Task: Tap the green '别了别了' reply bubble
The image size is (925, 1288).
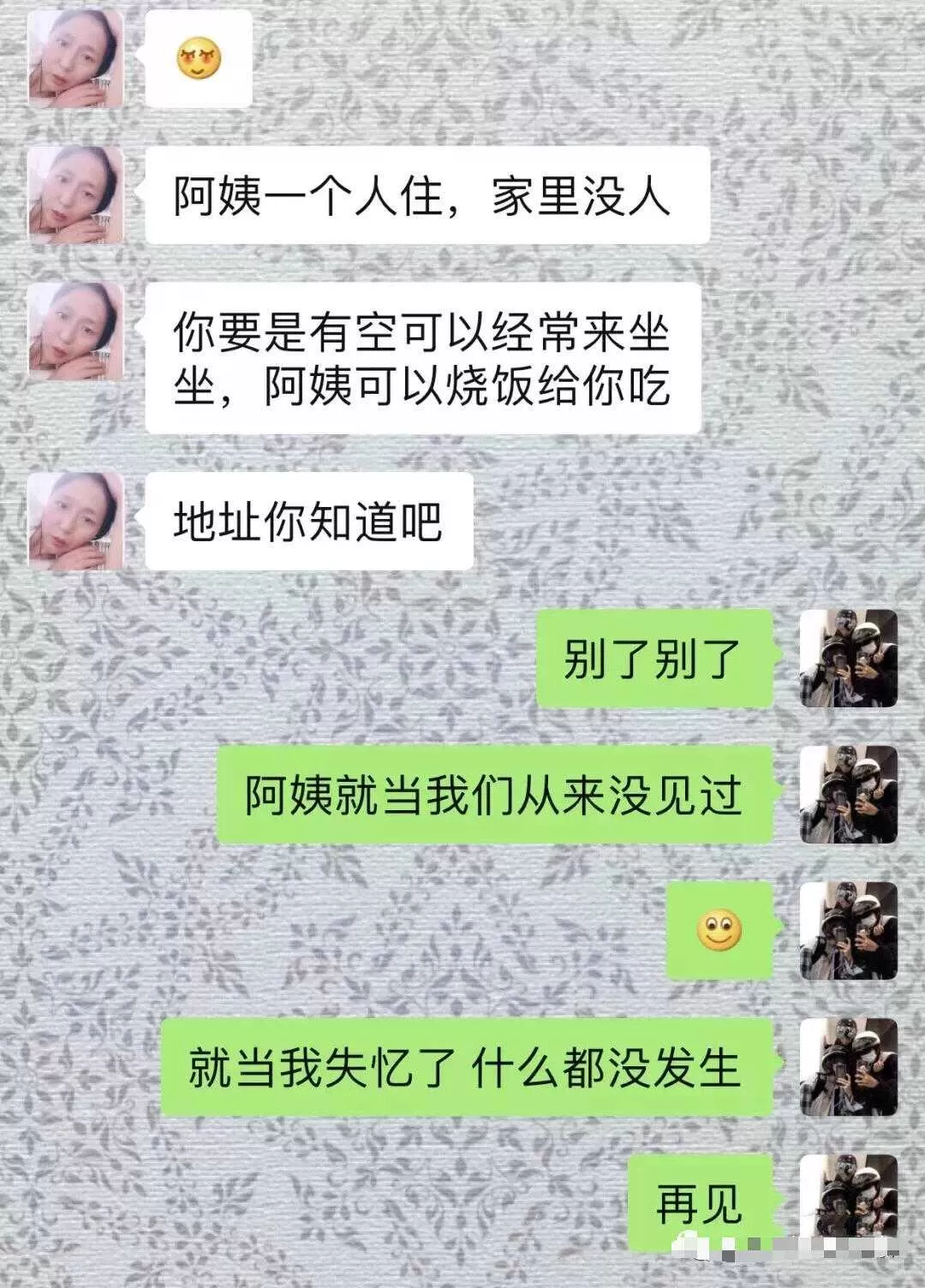Action: pyautogui.click(x=655, y=659)
